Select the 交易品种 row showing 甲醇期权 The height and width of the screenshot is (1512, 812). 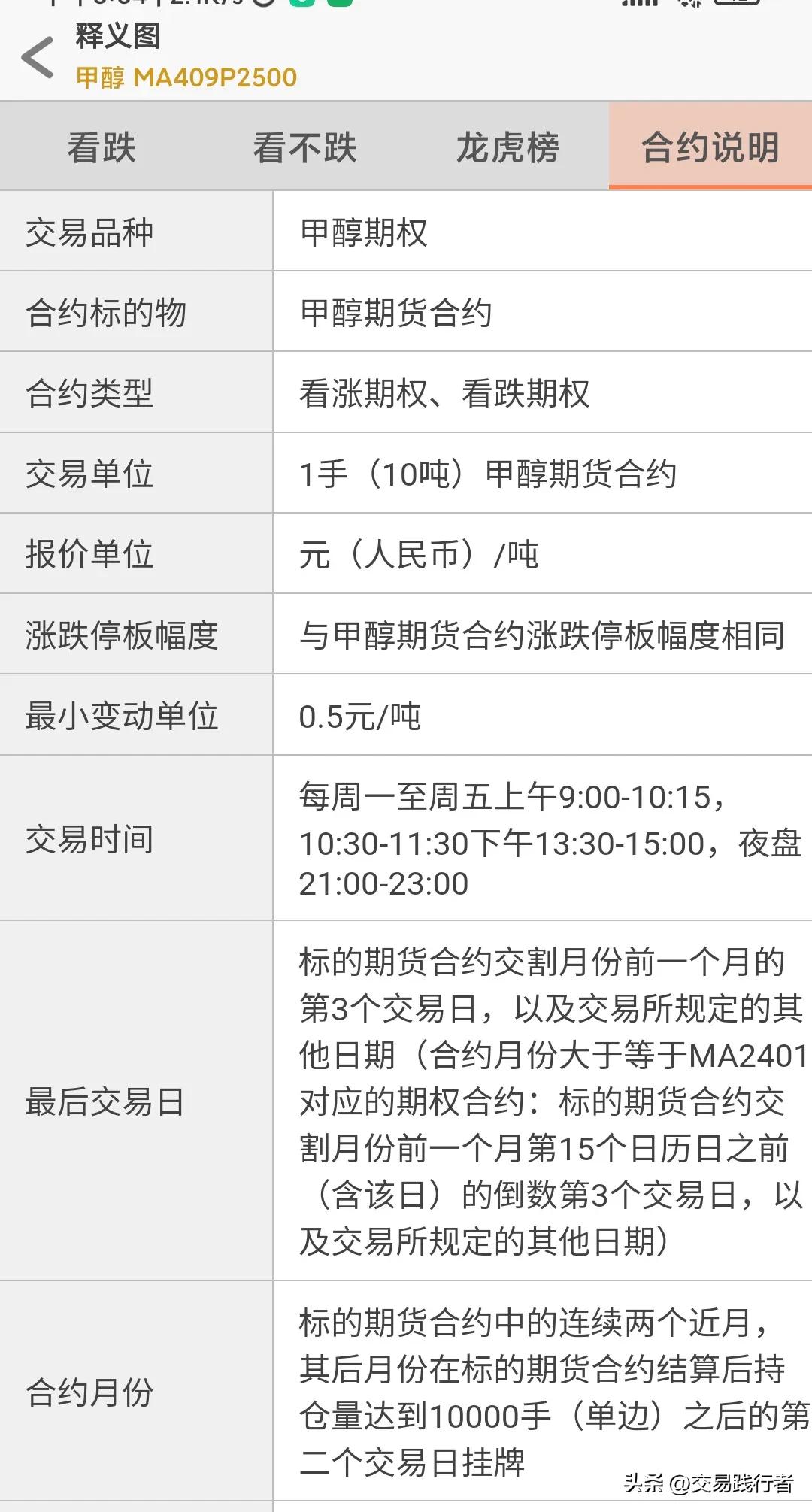tap(406, 232)
